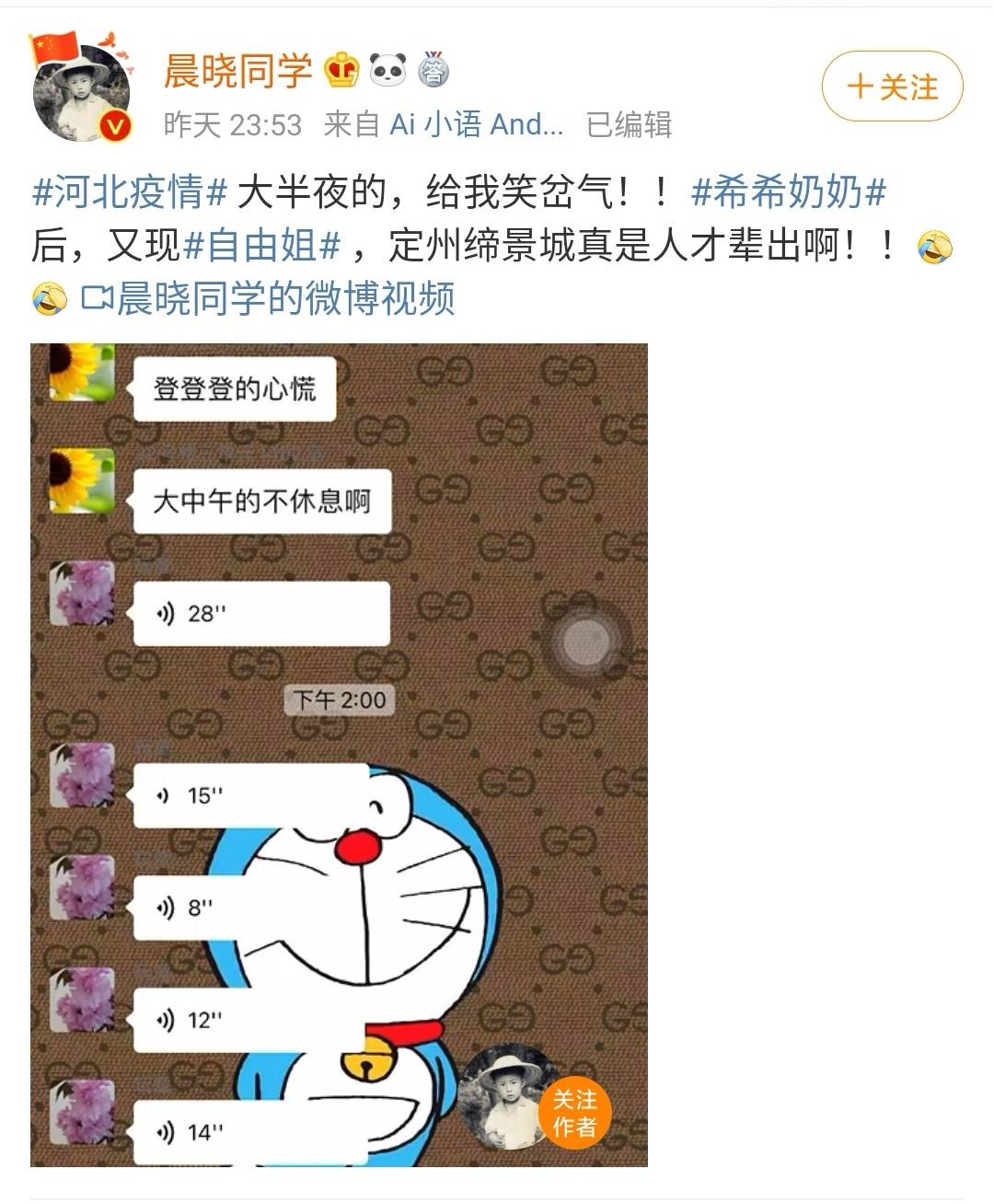994x1204 pixels.
Task: Play the video thumbnail of the chat
Action: click(x=339, y=755)
